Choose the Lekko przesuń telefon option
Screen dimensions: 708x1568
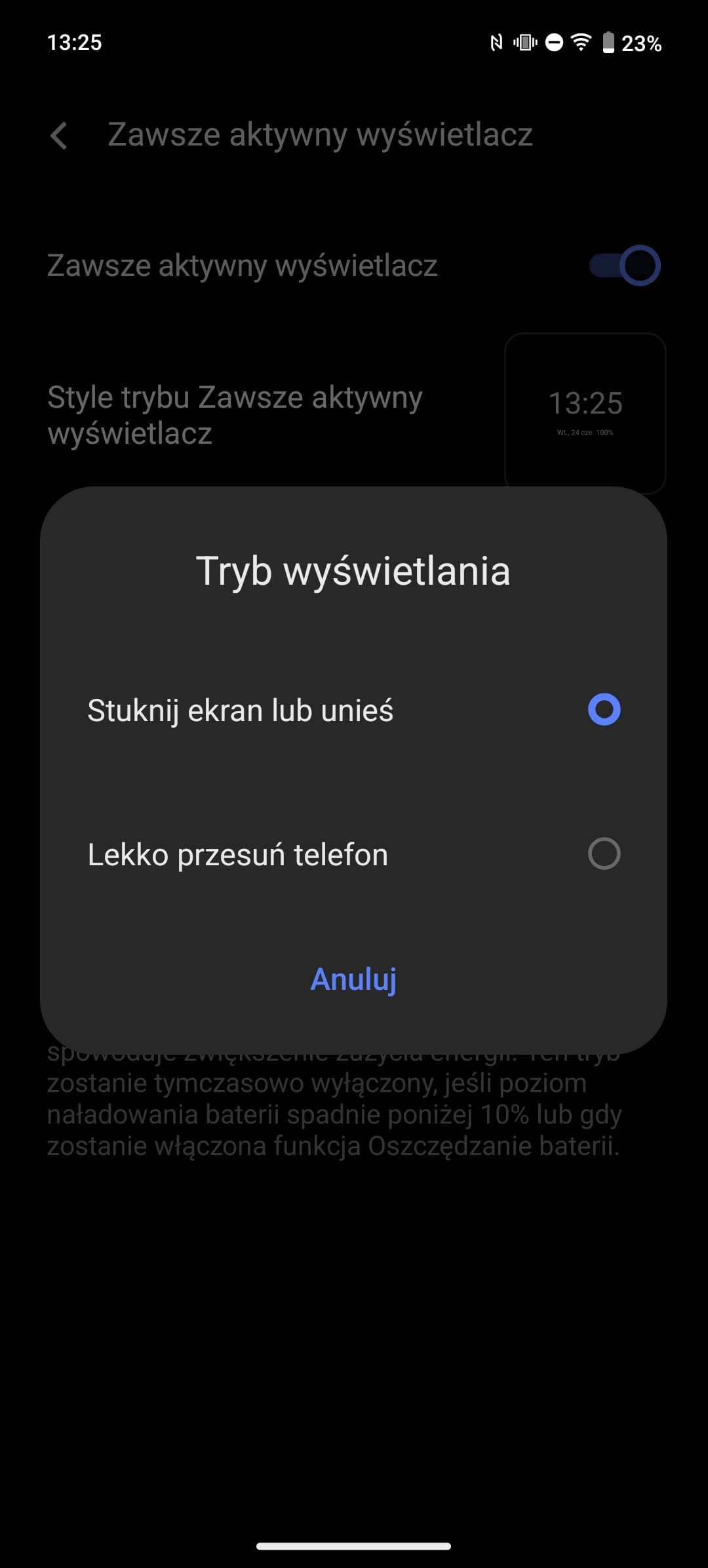click(x=353, y=854)
